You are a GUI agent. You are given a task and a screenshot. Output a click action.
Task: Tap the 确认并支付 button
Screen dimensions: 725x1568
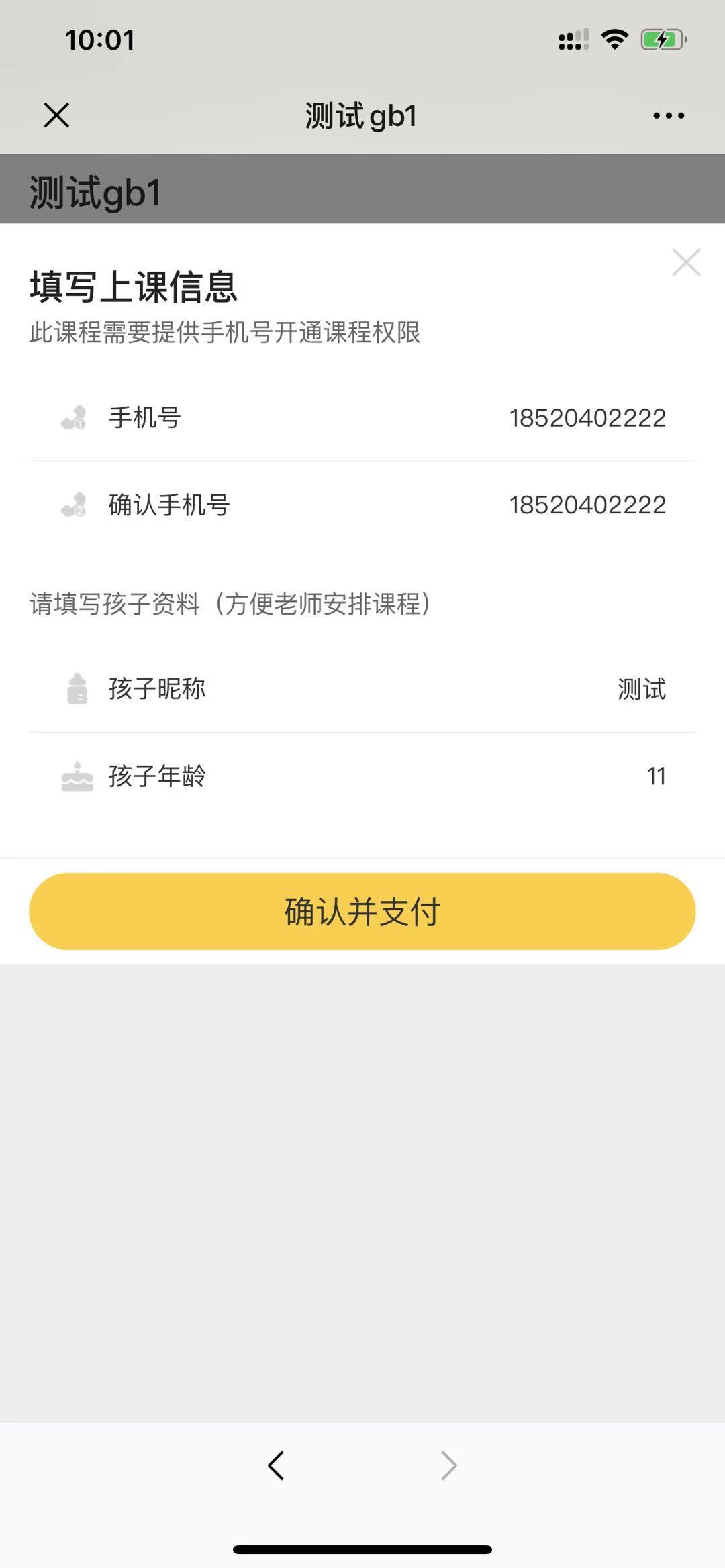(362, 911)
